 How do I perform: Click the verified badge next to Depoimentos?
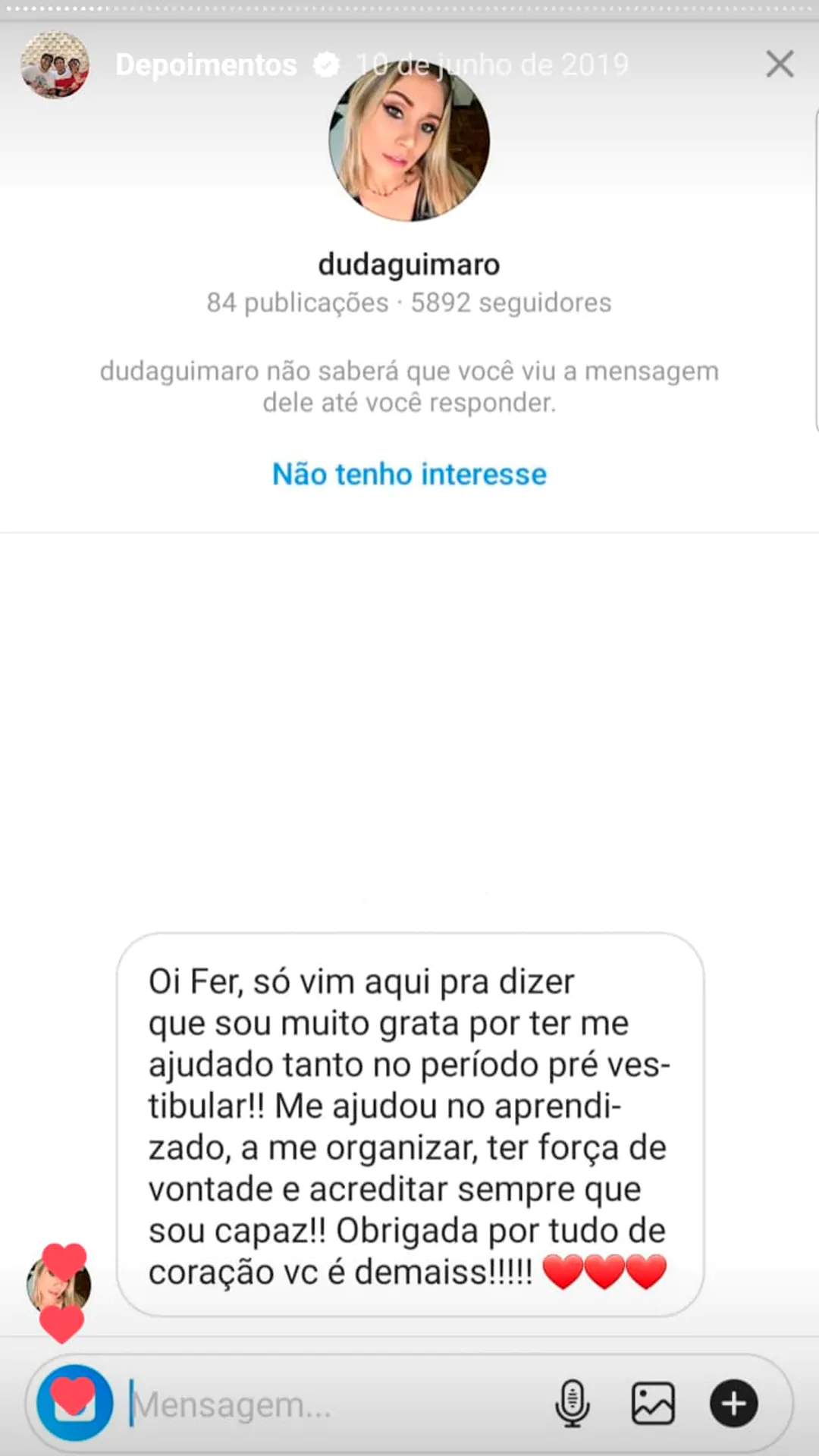click(x=326, y=64)
